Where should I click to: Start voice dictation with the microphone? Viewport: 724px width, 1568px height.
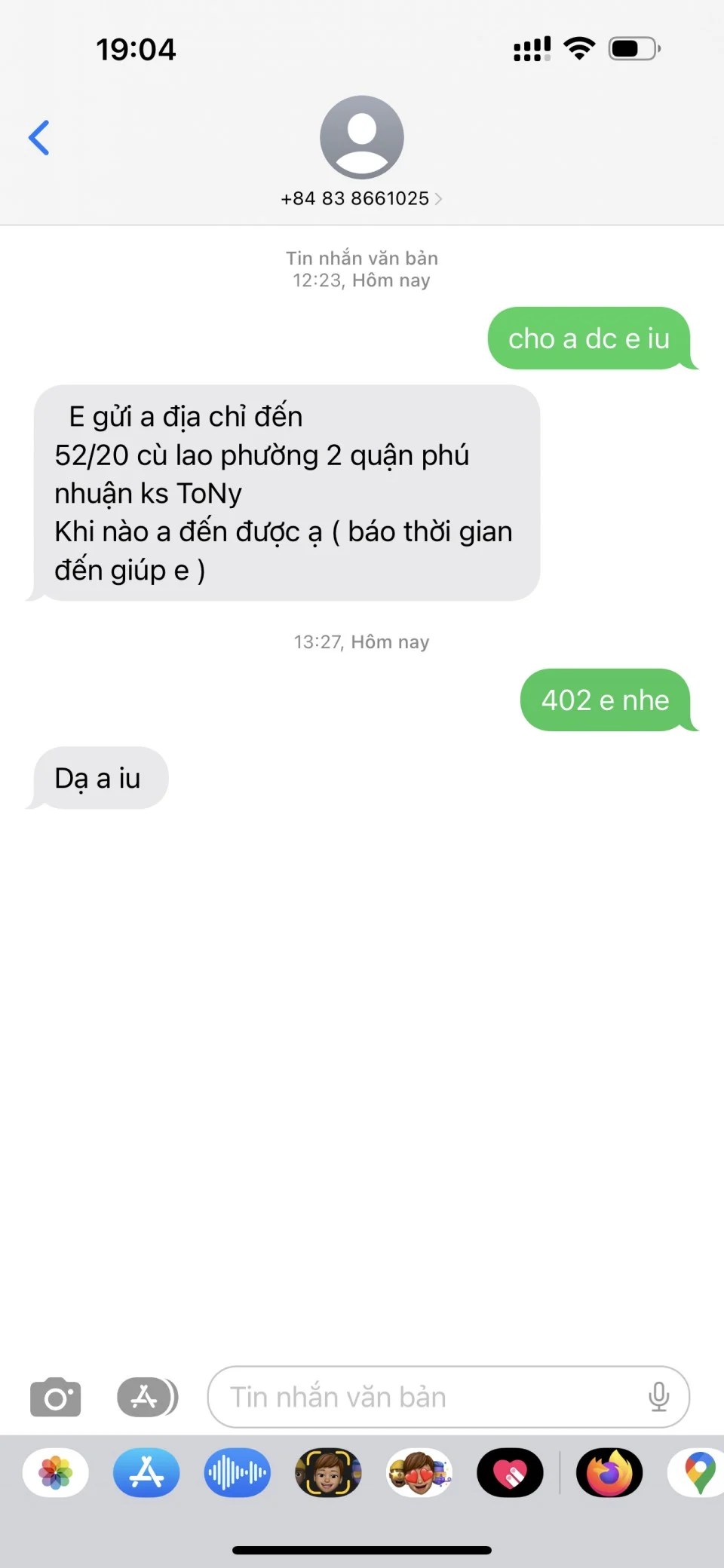[x=658, y=1397]
